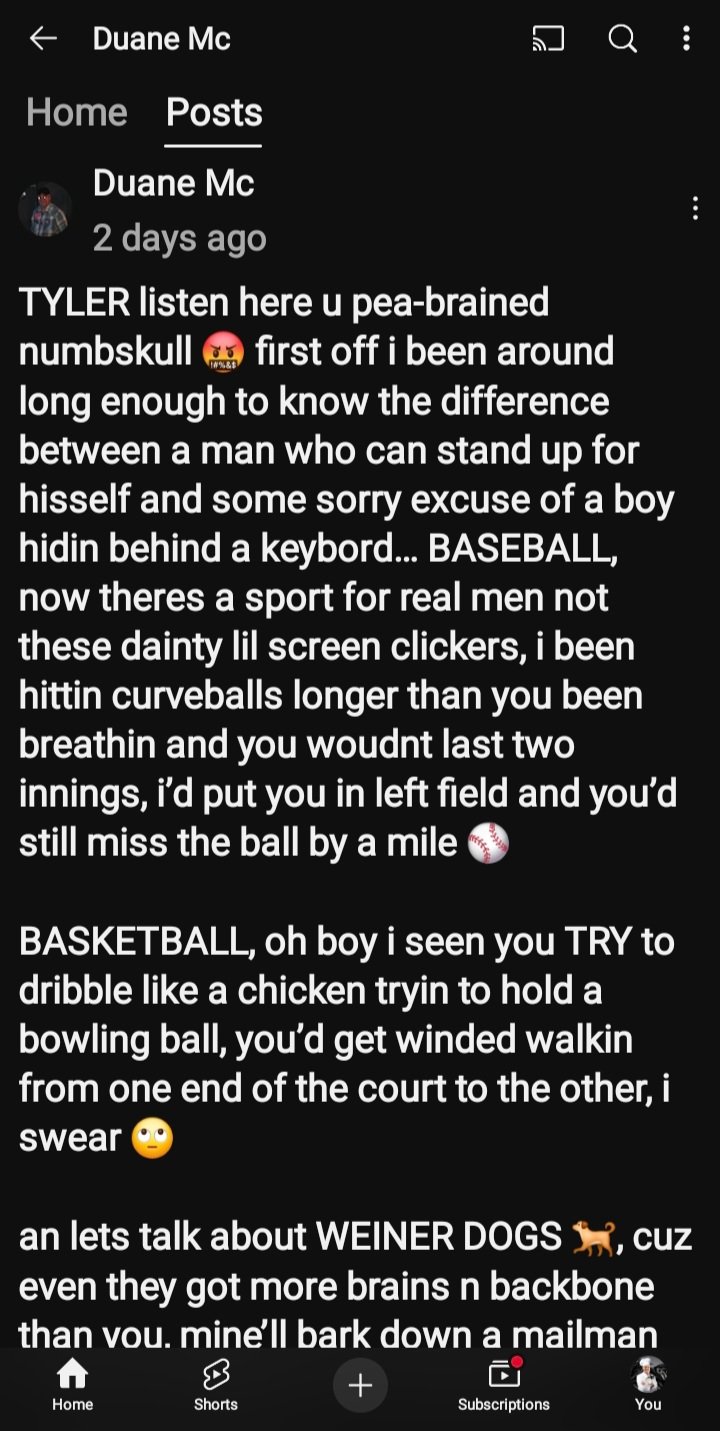Open the Shorts tab
The height and width of the screenshot is (1431, 720).
point(216,1385)
